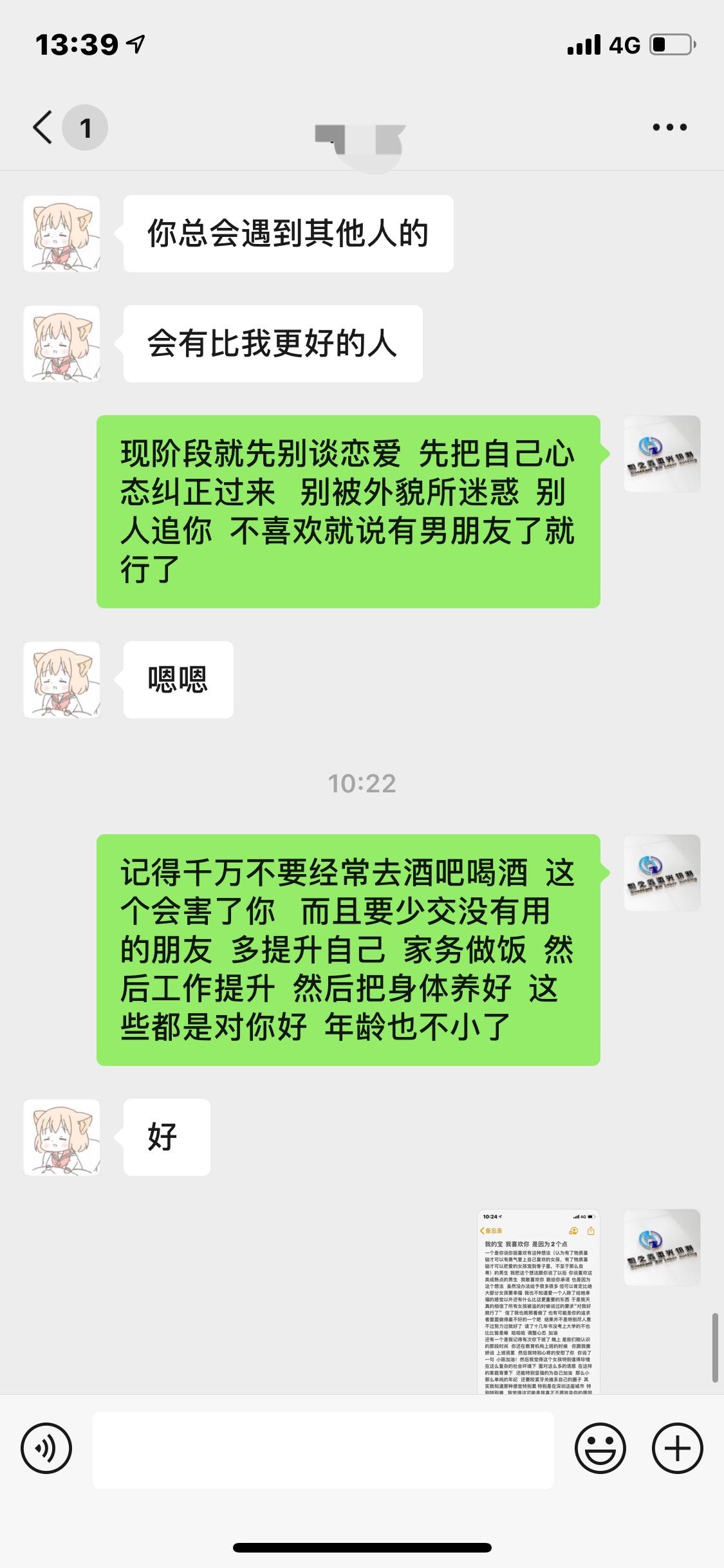Open the chat info overflow menu
Screen dimensions: 724x1568
click(669, 127)
